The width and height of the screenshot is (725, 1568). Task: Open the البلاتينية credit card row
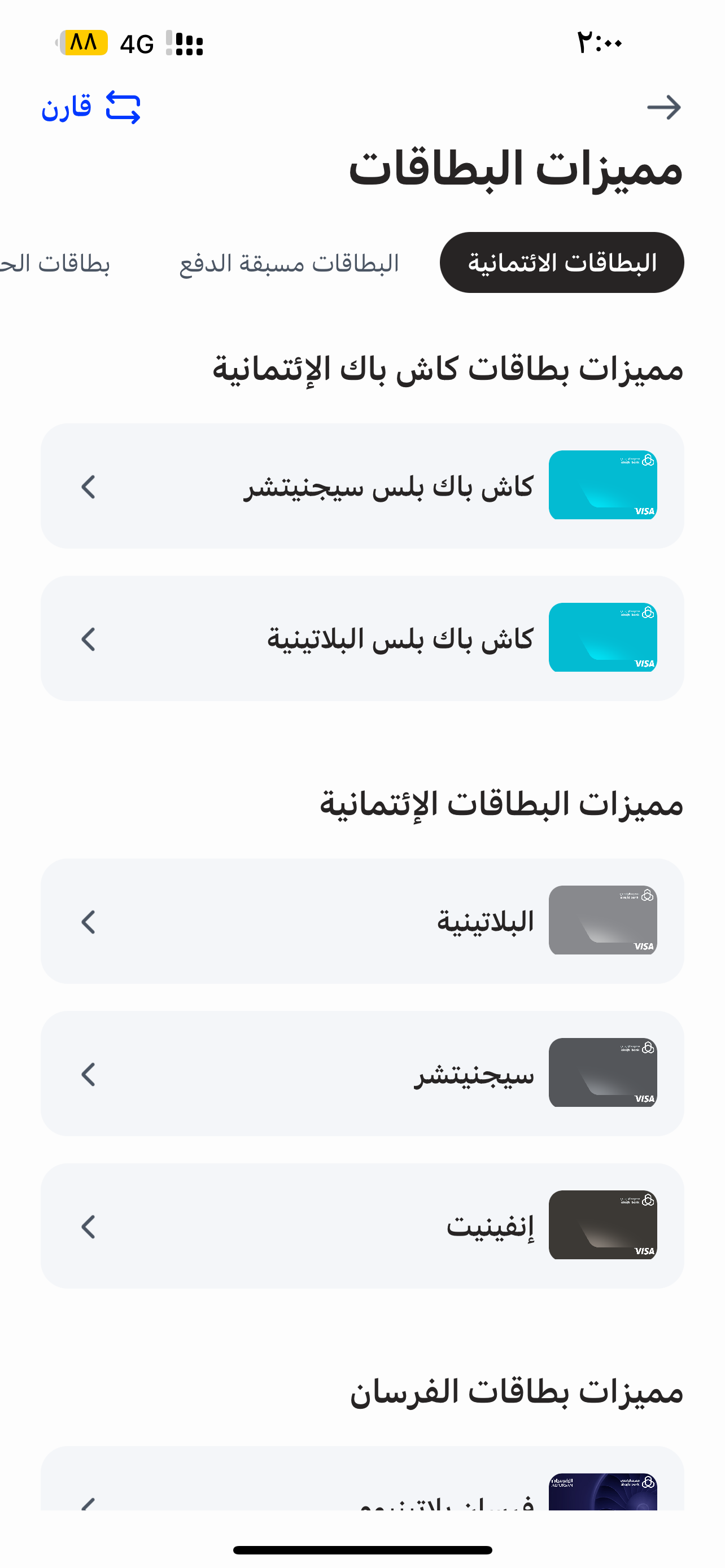click(x=362, y=921)
